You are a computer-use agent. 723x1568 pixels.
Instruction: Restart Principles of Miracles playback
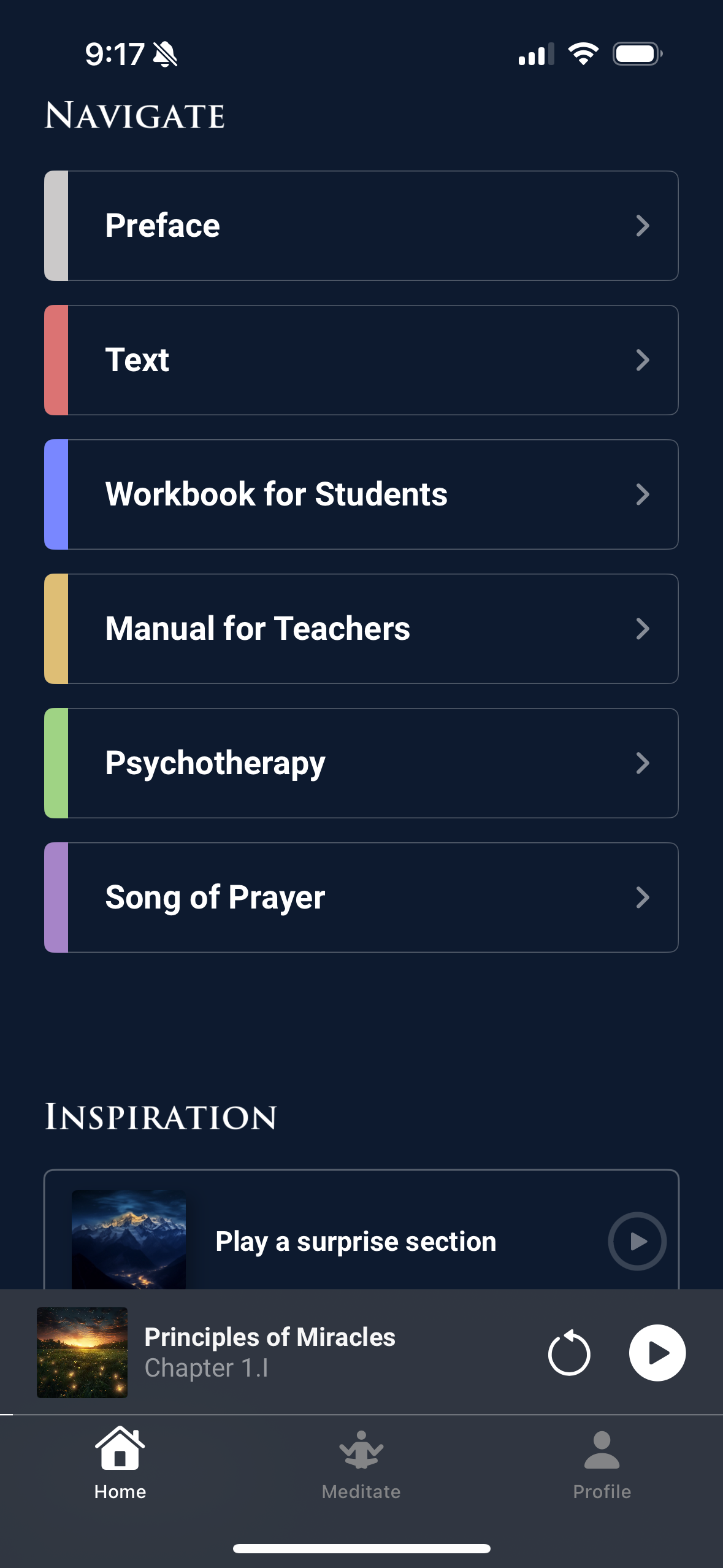[568, 1353]
